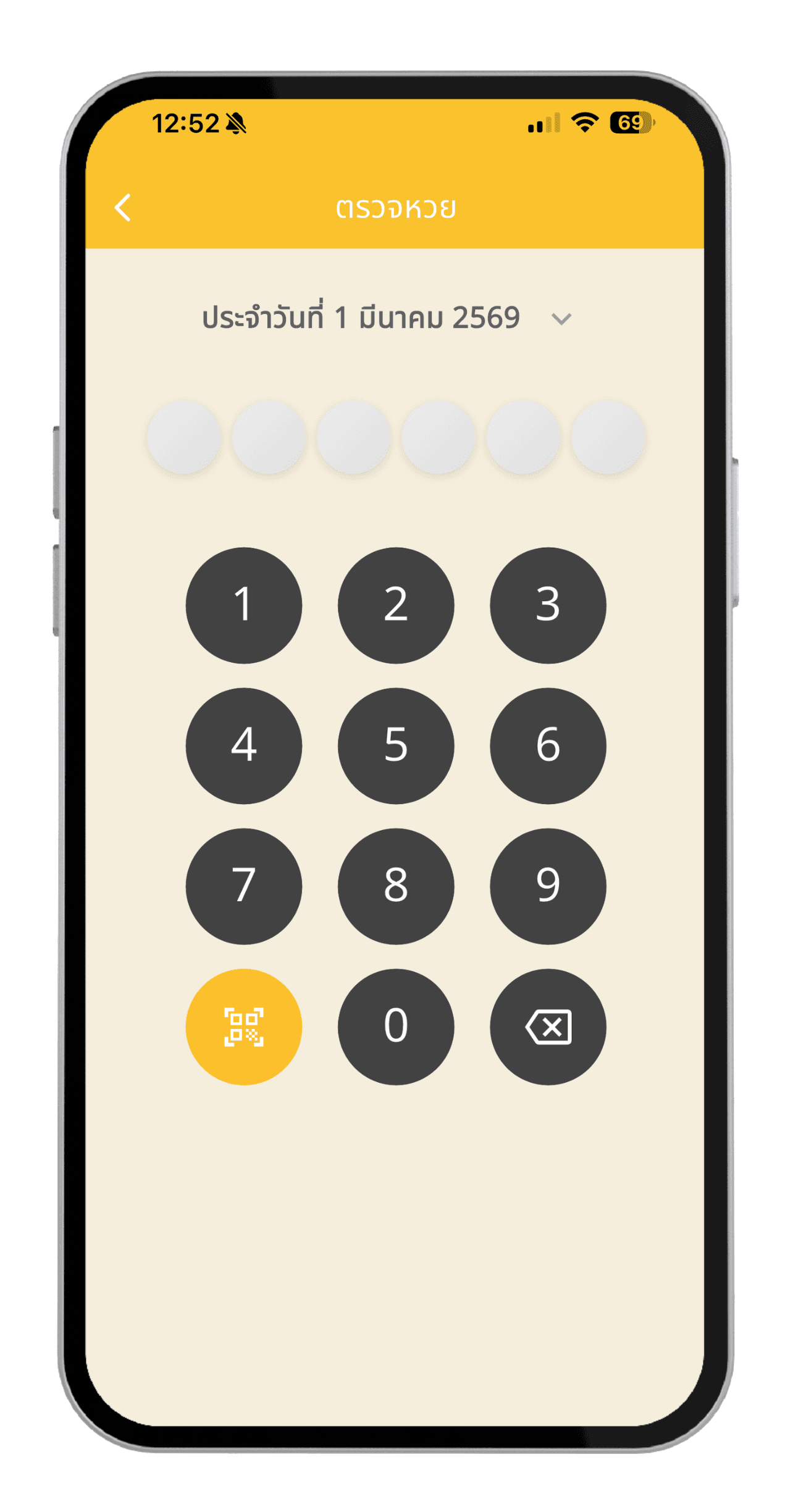Tap keypad number 5
Image resolution: width=793 pixels, height=1512 pixels.
point(395,745)
